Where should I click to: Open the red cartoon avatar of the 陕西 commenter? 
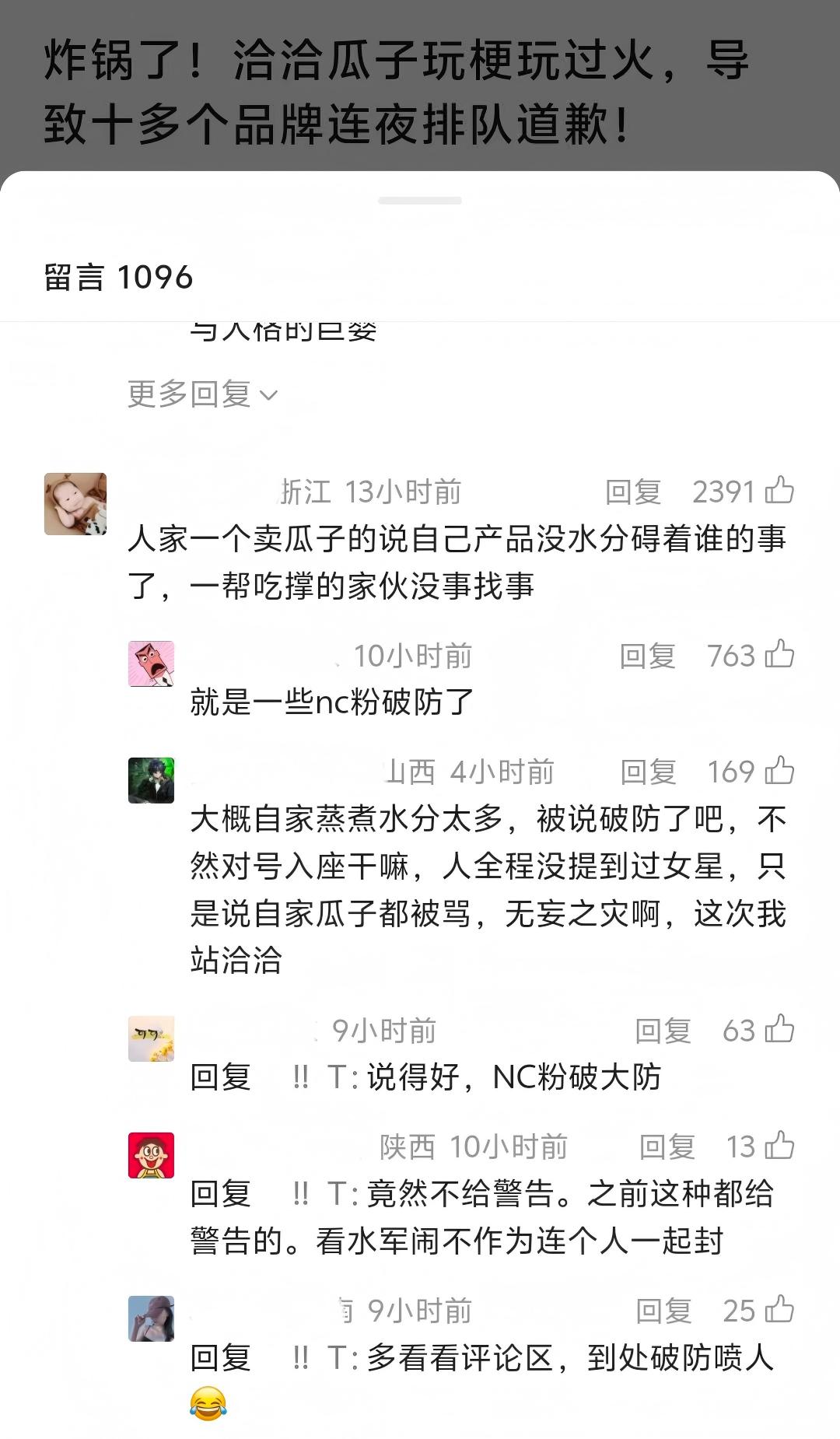click(151, 1155)
